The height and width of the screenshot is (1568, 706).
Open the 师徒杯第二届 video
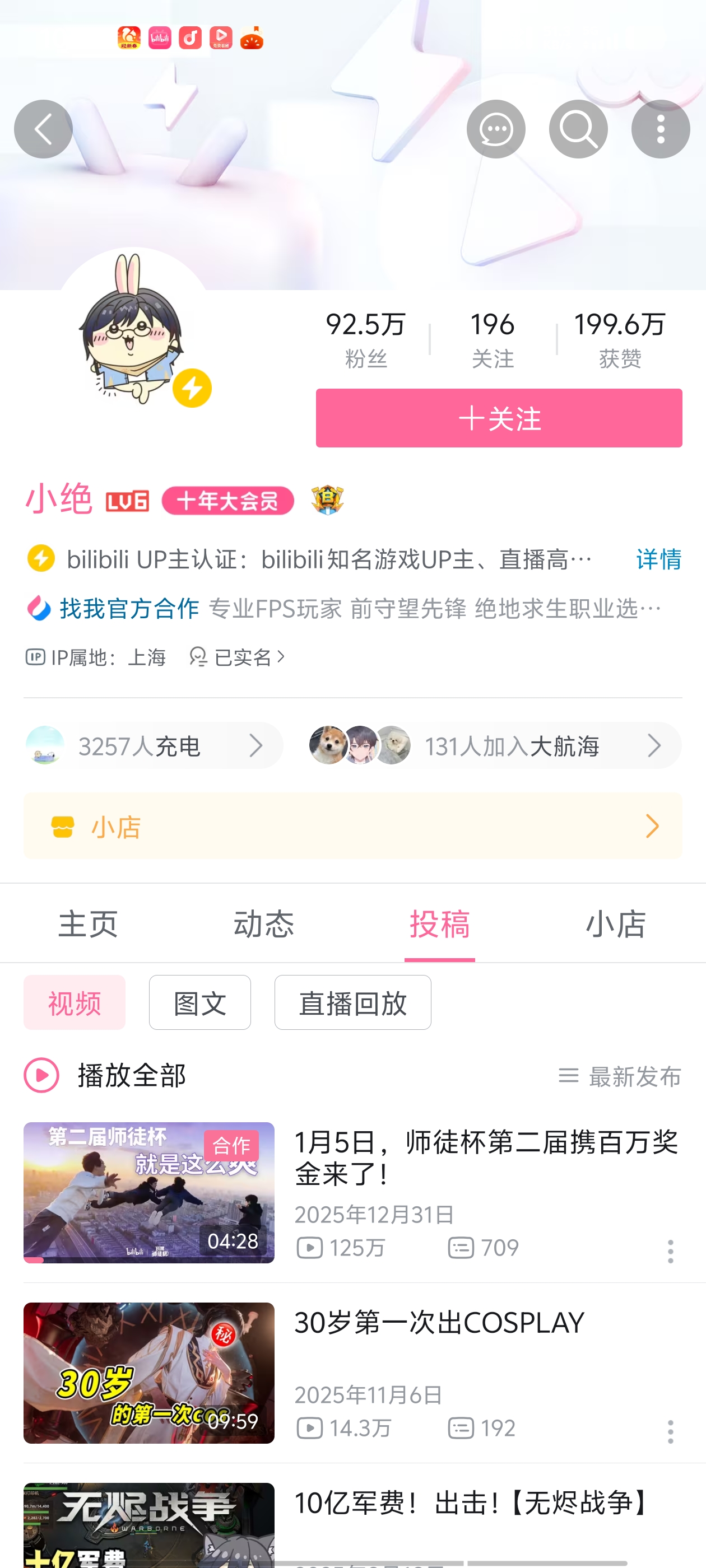click(352, 1192)
